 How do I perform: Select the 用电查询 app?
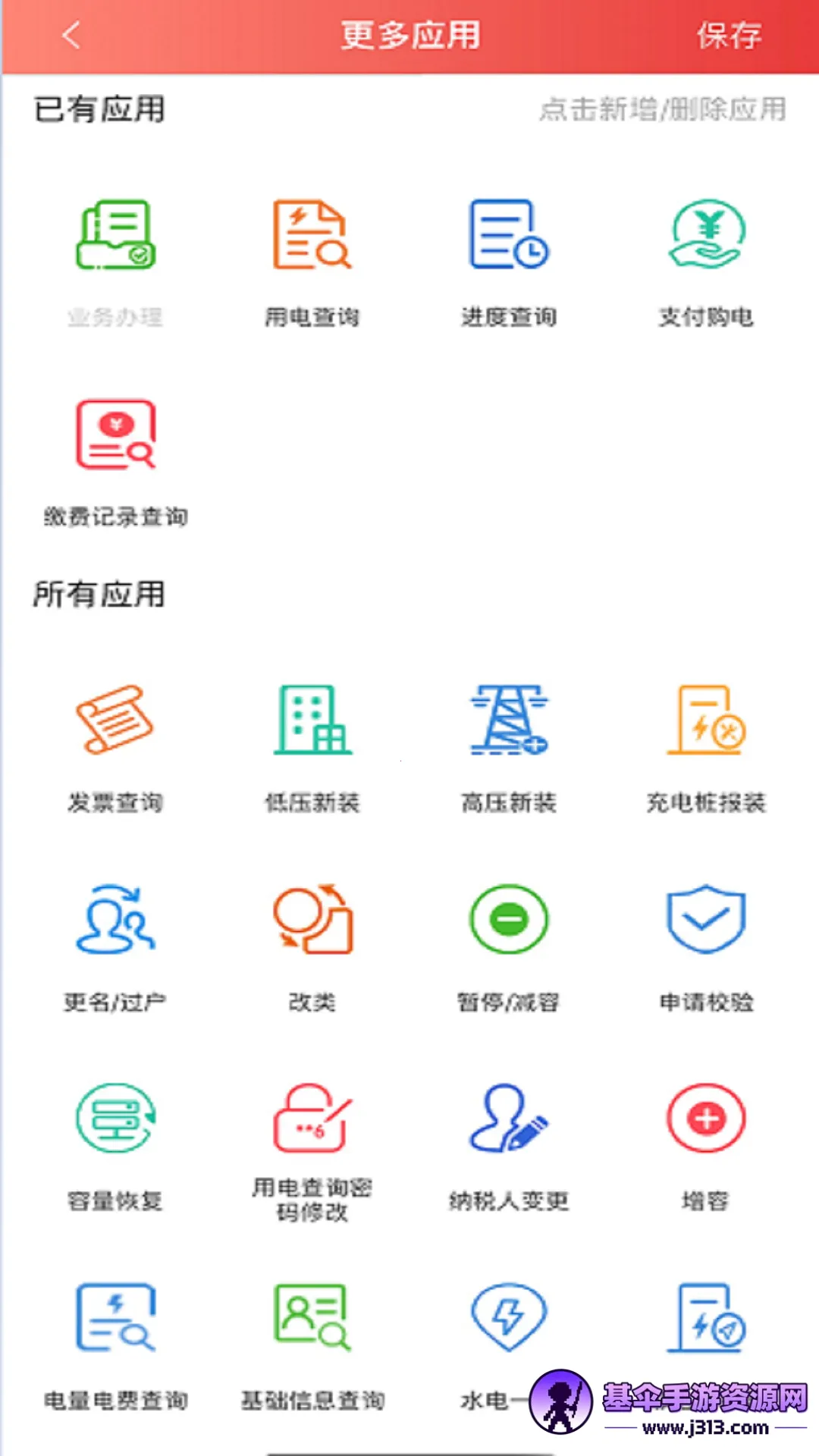312,235
